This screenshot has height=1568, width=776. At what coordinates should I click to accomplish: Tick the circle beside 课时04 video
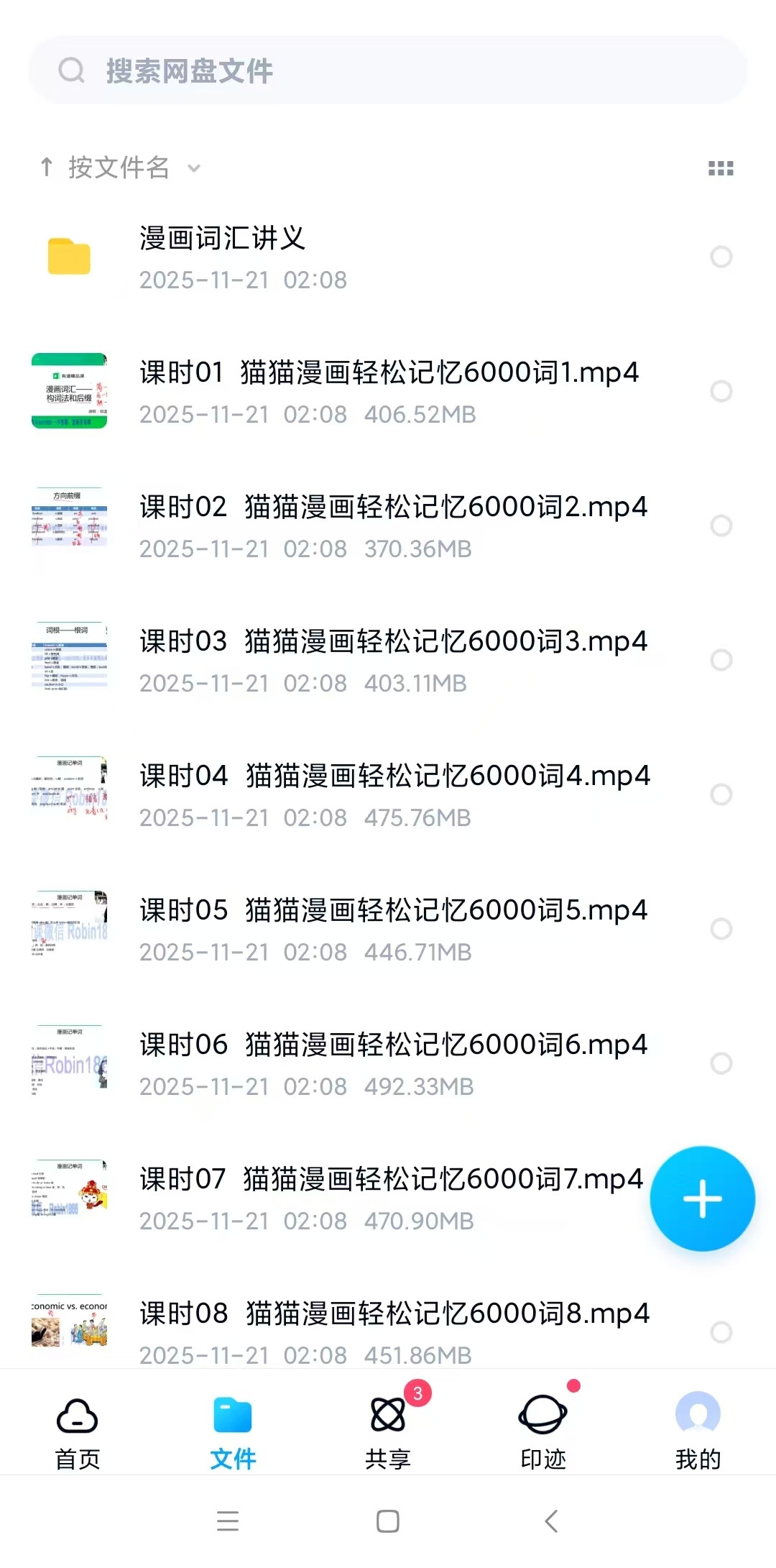pyautogui.click(x=721, y=794)
